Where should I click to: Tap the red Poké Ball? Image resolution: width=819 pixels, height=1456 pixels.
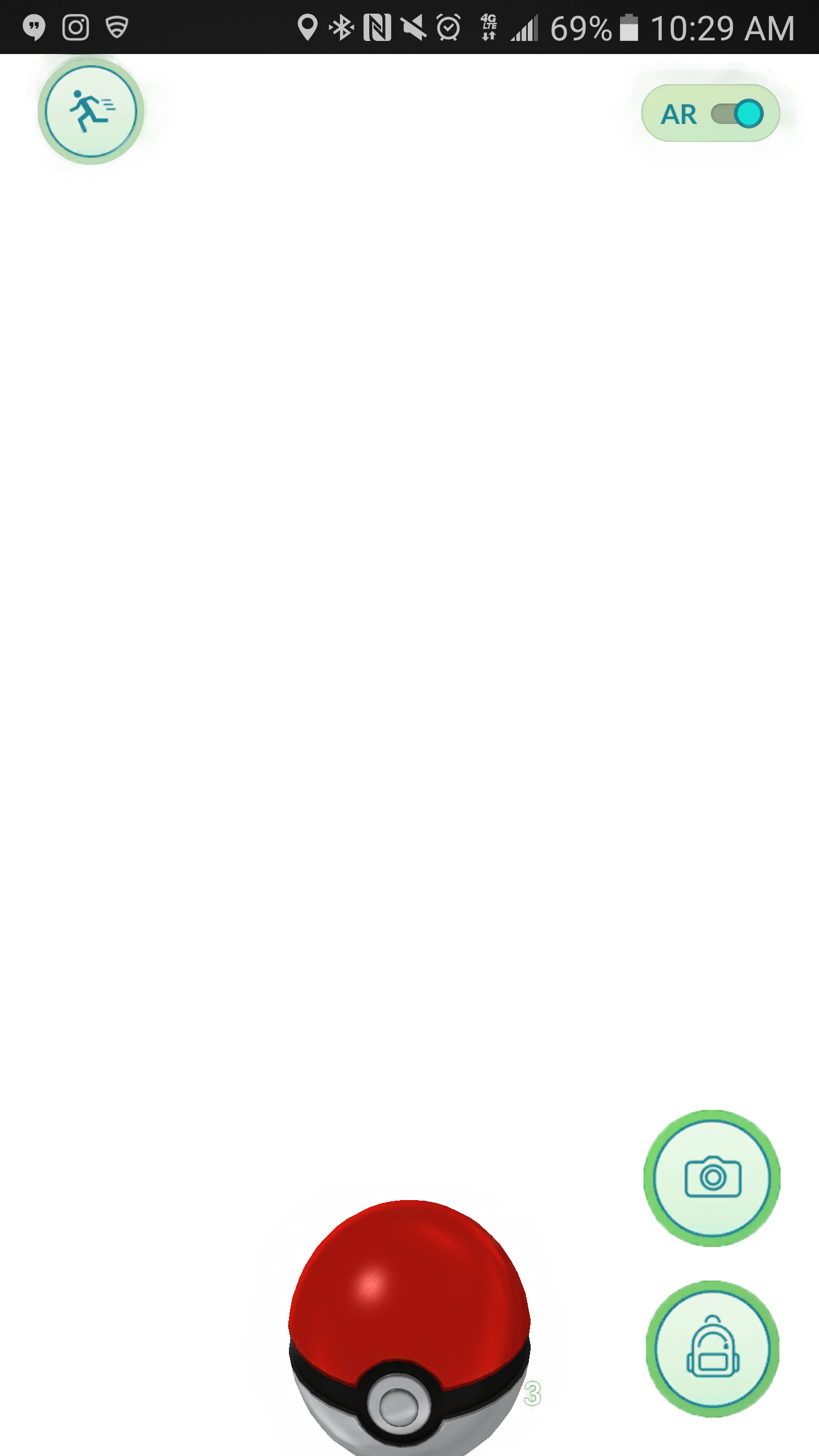point(409,1327)
